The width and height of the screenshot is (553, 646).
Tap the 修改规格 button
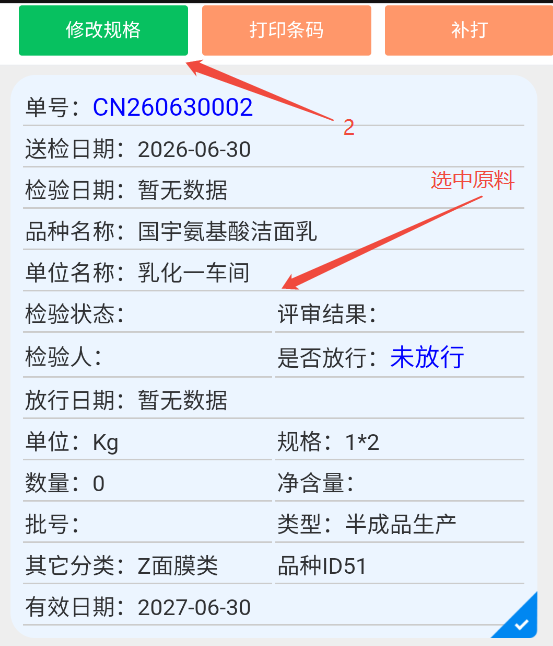click(103, 30)
